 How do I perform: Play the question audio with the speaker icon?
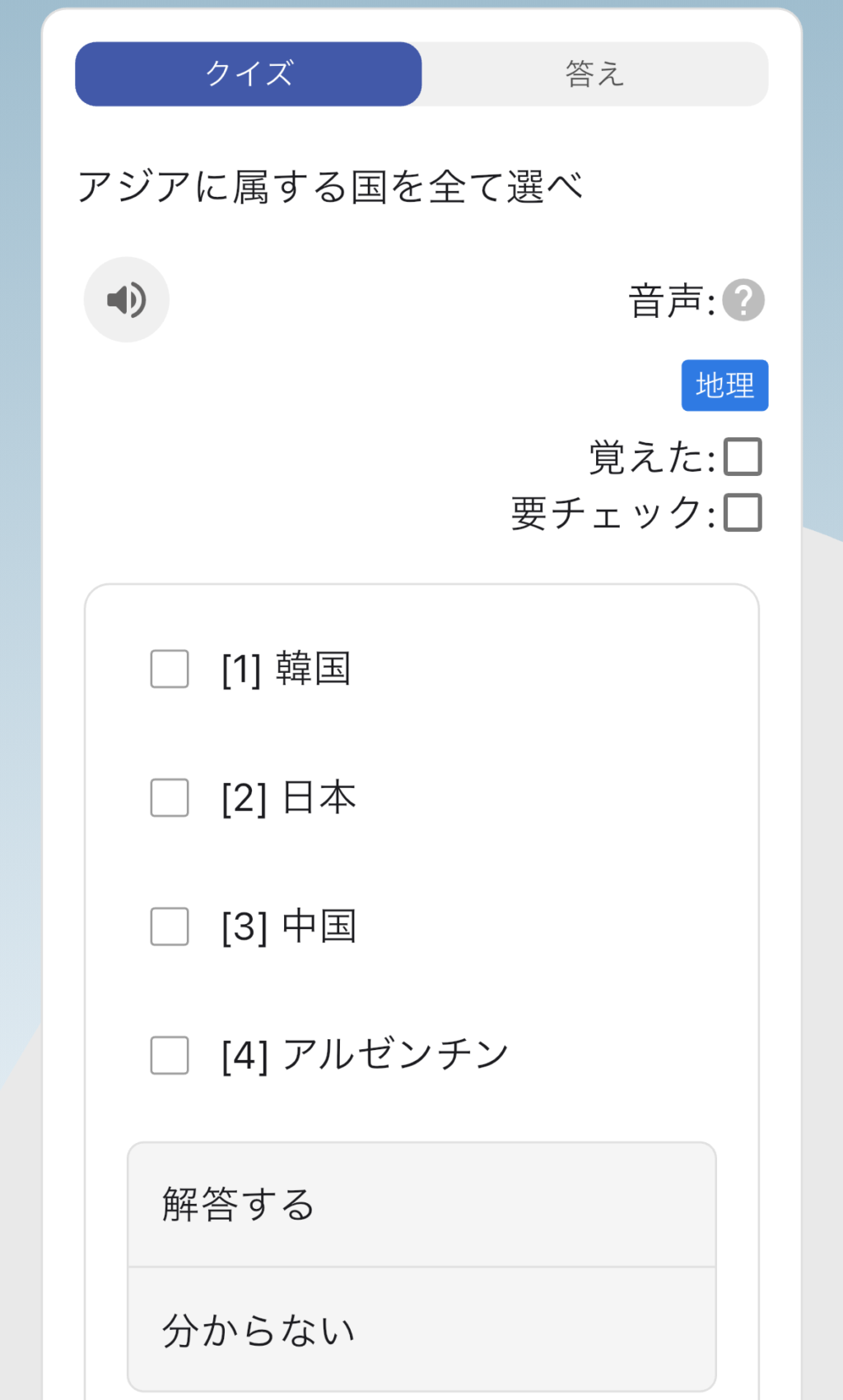click(127, 300)
